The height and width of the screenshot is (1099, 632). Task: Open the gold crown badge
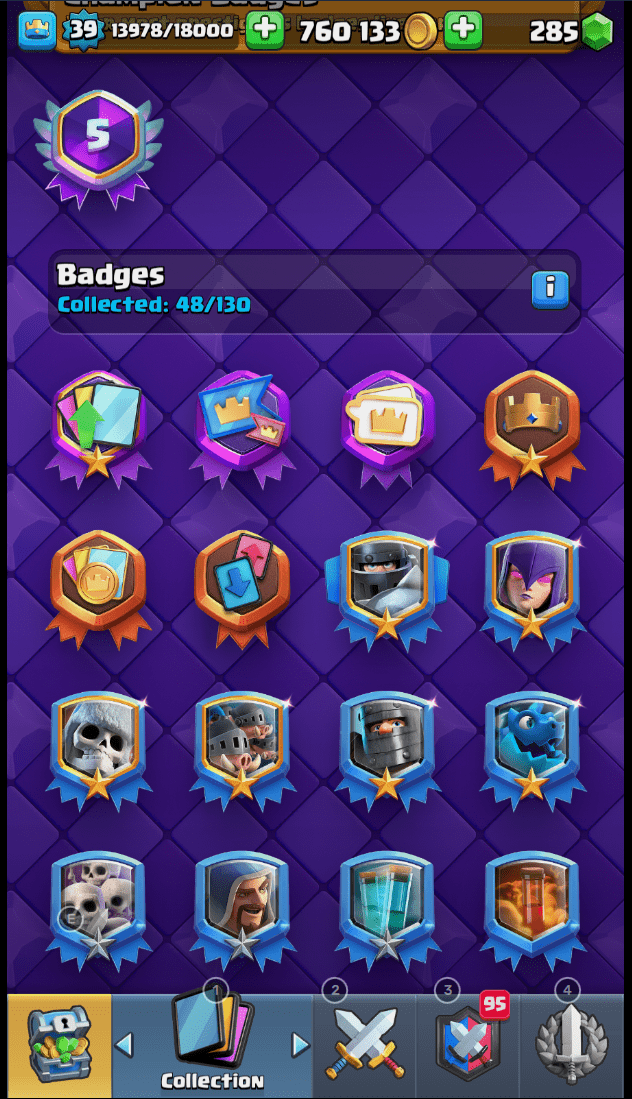click(x=531, y=425)
